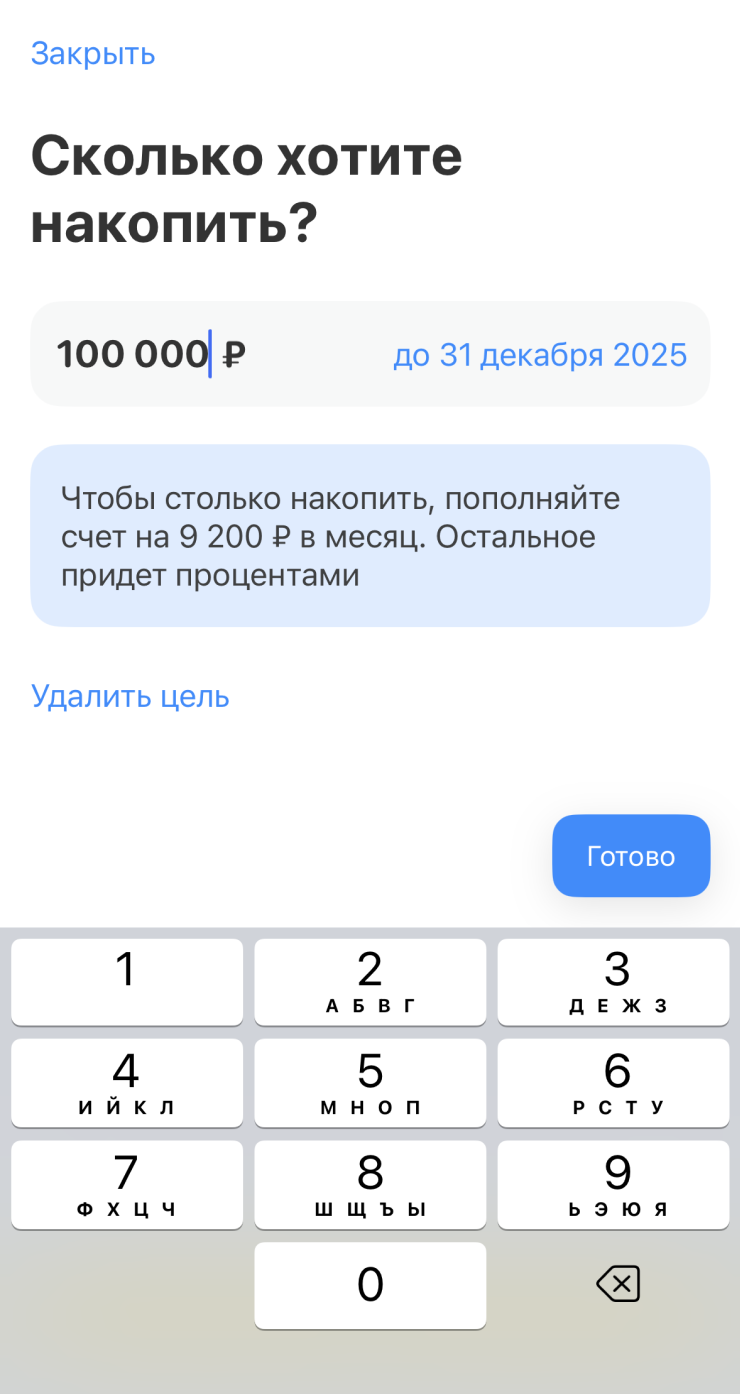Screen dimensions: 740x1394
Task: Enter digit 0 on the keypad
Action: [x=370, y=1285]
